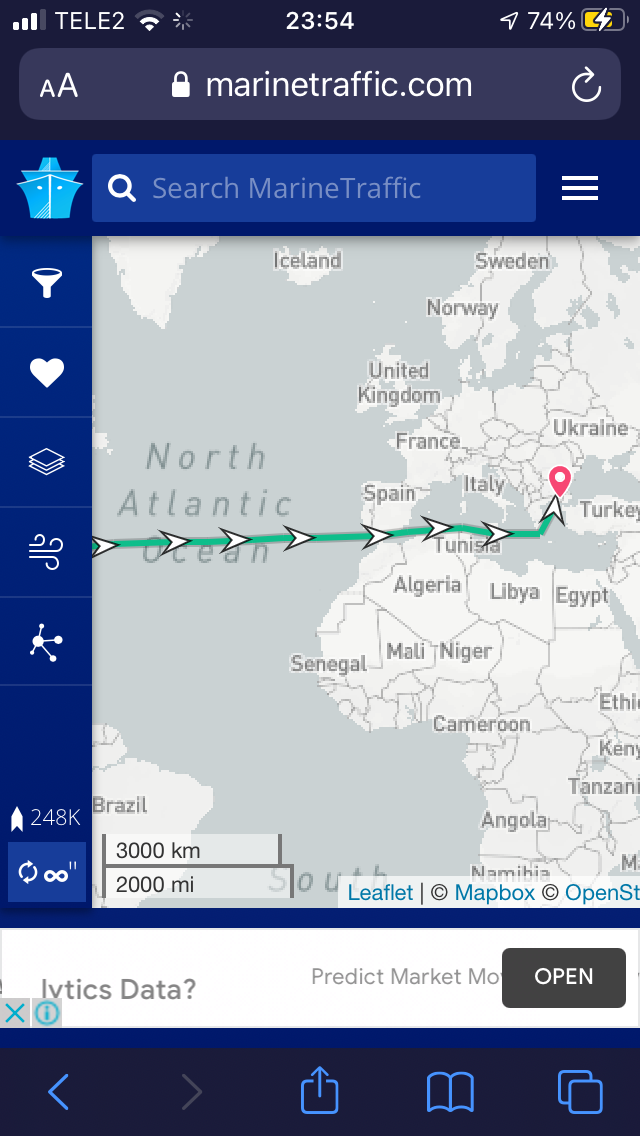
Task: Open Safari bookmarks
Action: click(450, 1091)
